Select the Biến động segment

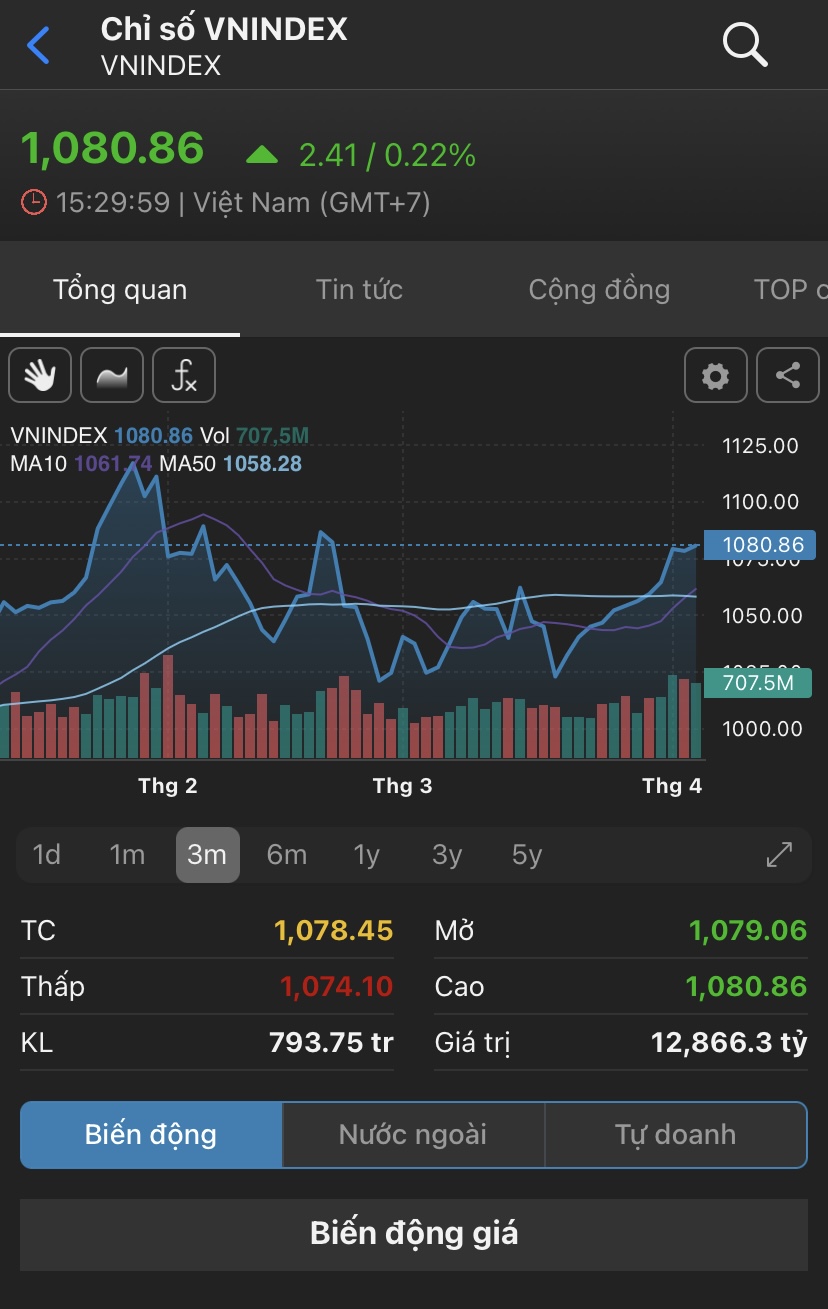point(151,1135)
